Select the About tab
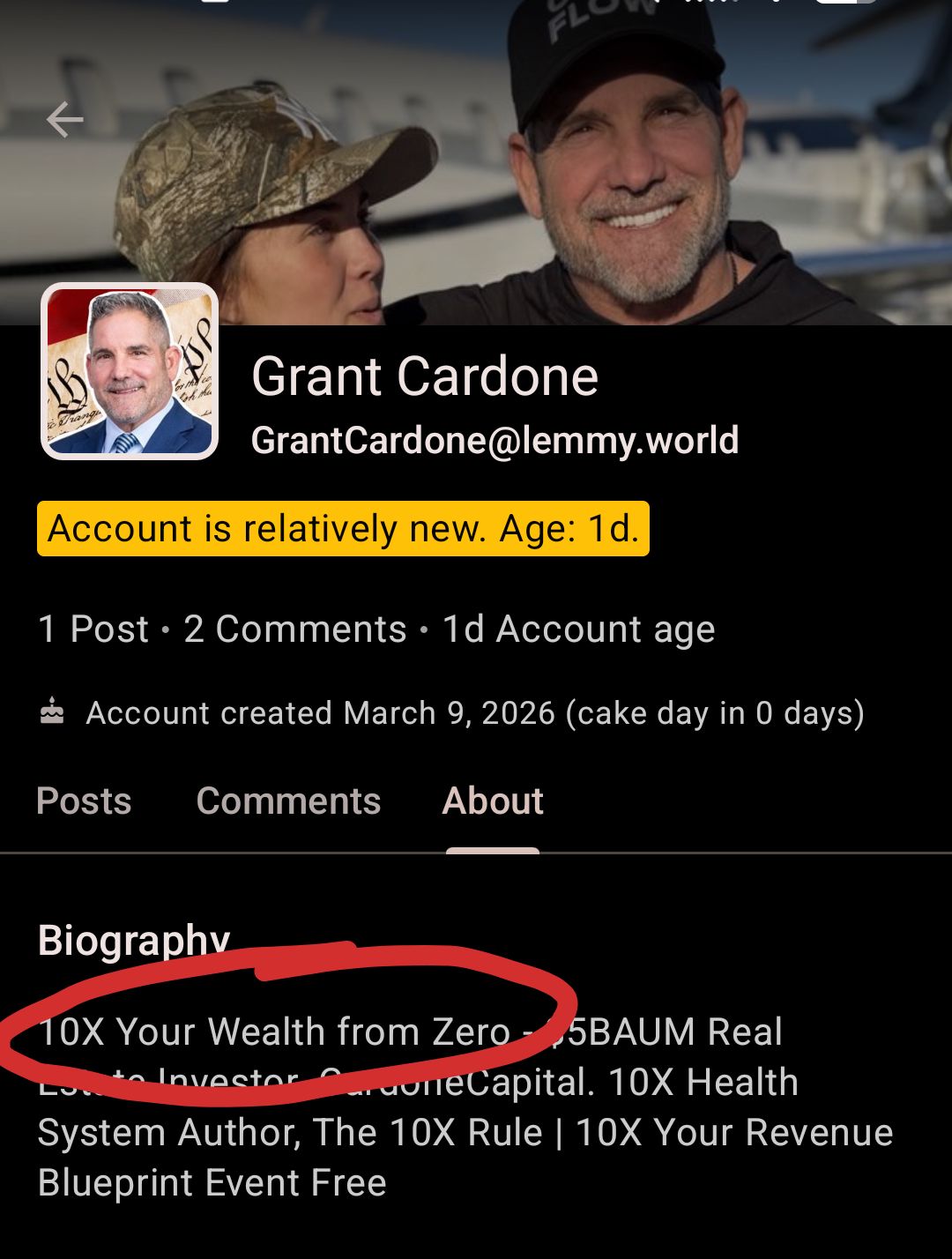Screen dimensions: 952x1259 (493, 801)
